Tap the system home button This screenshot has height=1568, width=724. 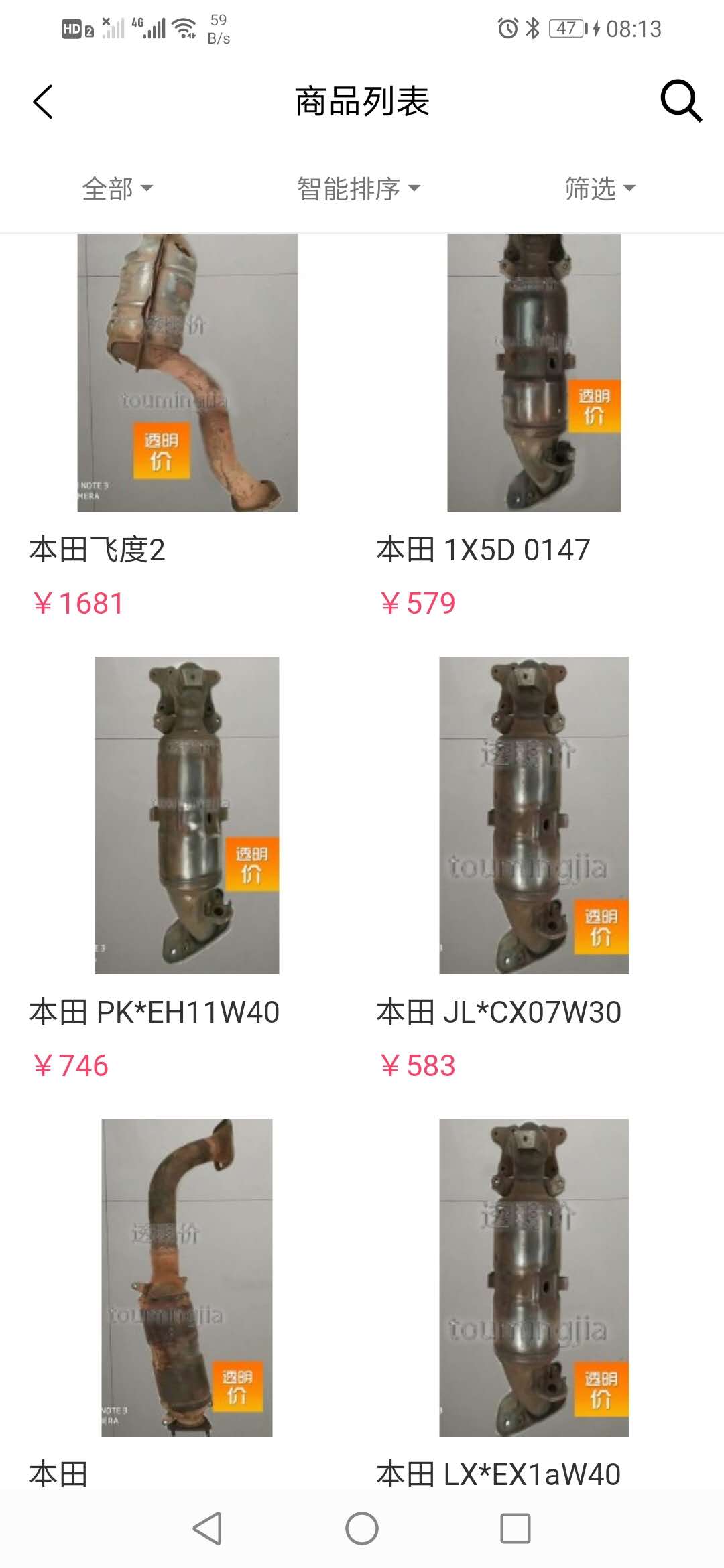[x=362, y=1528]
